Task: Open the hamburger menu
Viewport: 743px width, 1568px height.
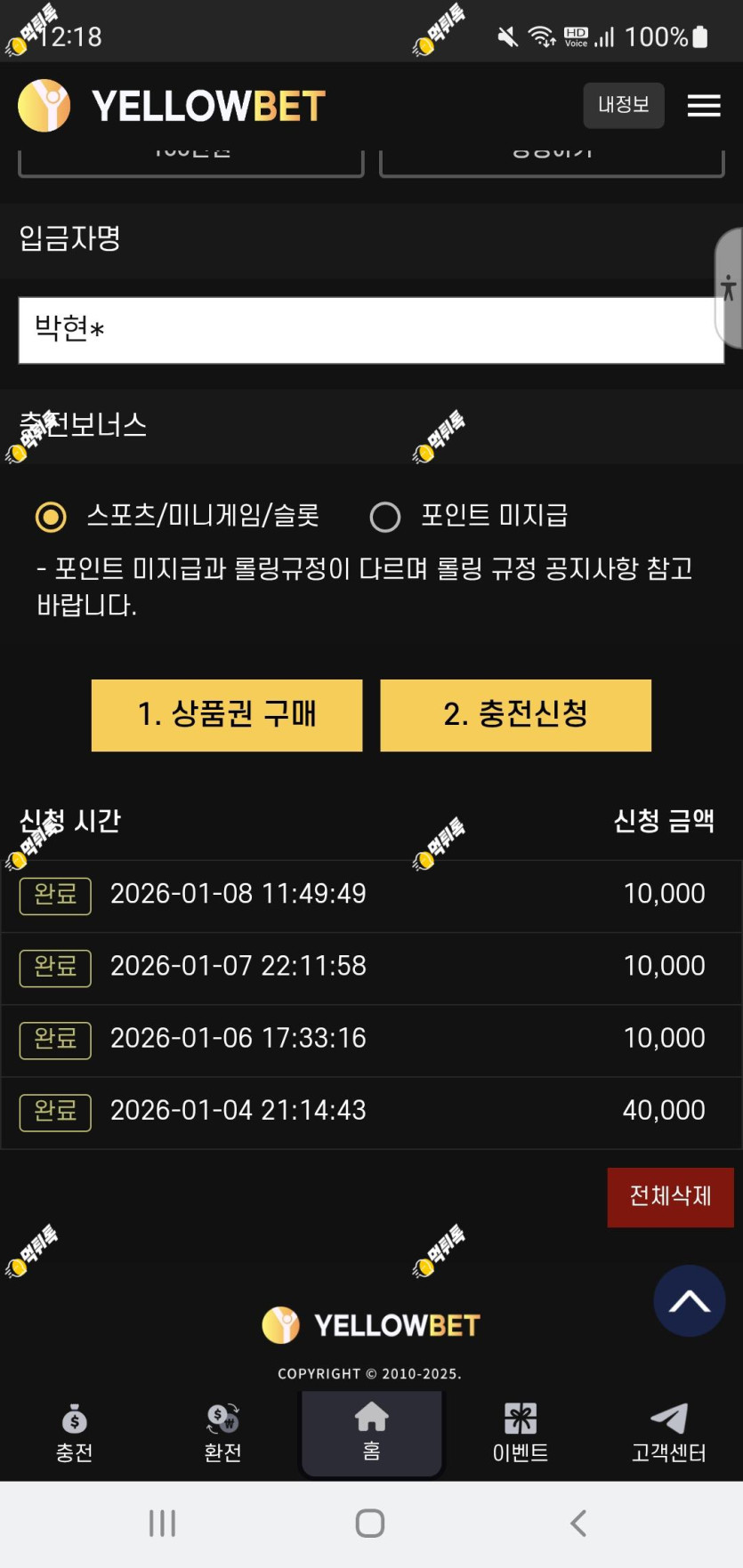Action: [704, 106]
